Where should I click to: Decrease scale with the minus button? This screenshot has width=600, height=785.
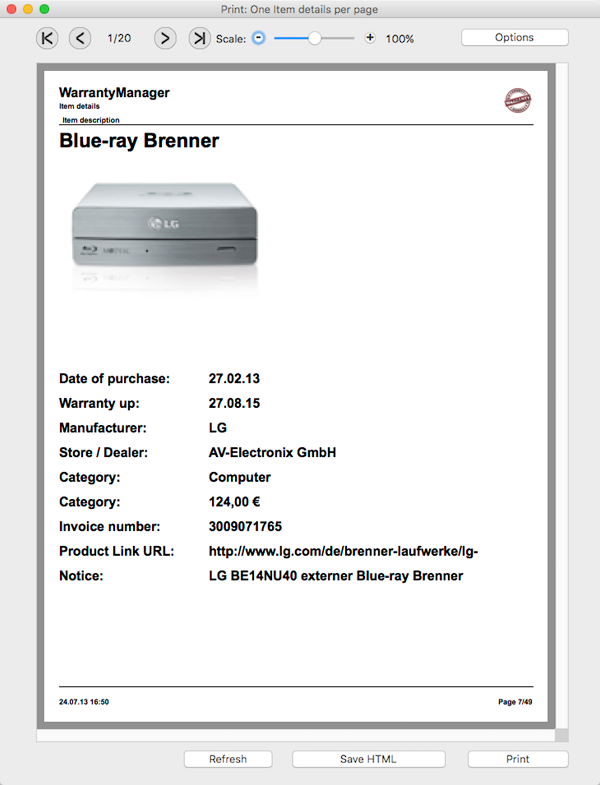(x=258, y=38)
